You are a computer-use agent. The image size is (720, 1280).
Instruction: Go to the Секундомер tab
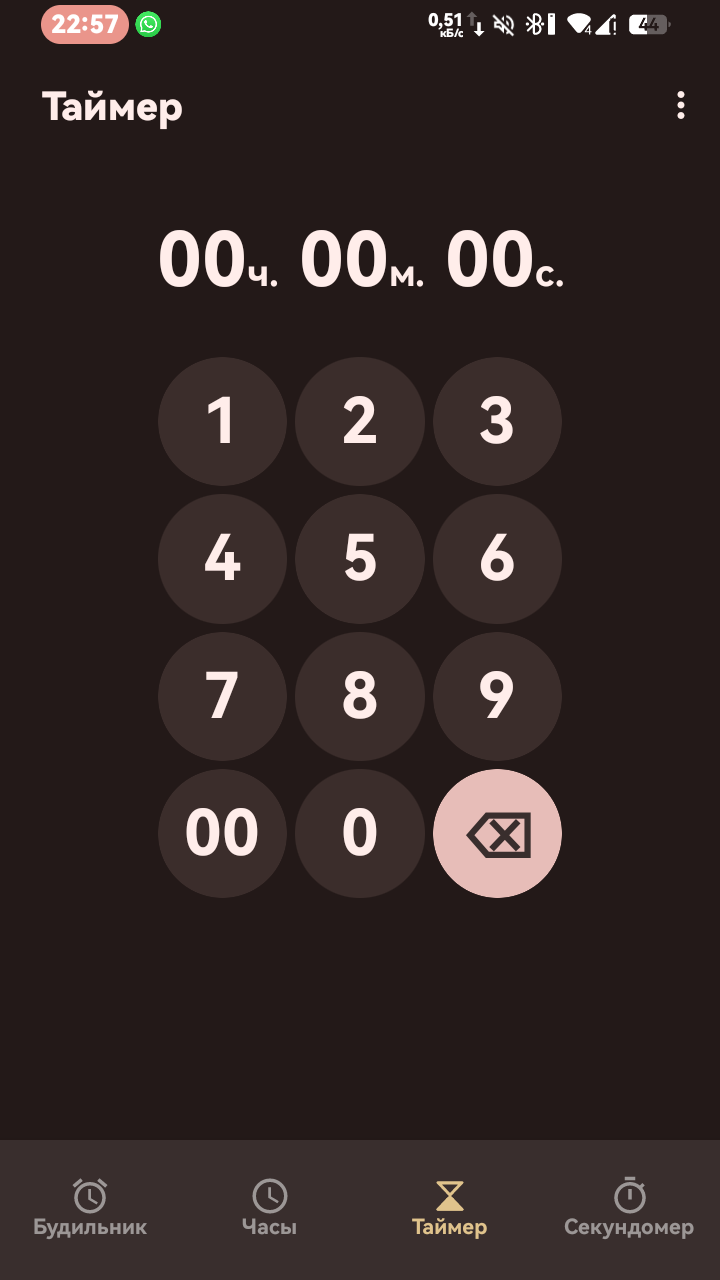click(629, 1208)
